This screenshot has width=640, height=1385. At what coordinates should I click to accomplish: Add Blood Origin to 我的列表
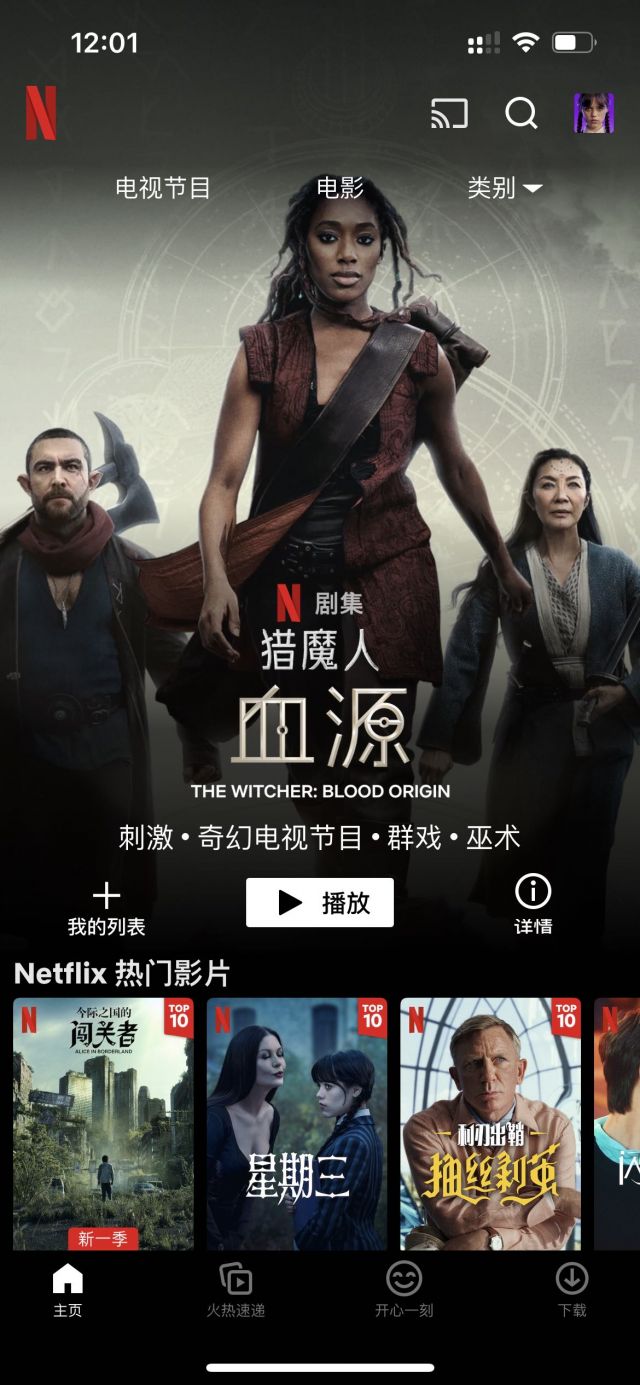click(x=106, y=908)
